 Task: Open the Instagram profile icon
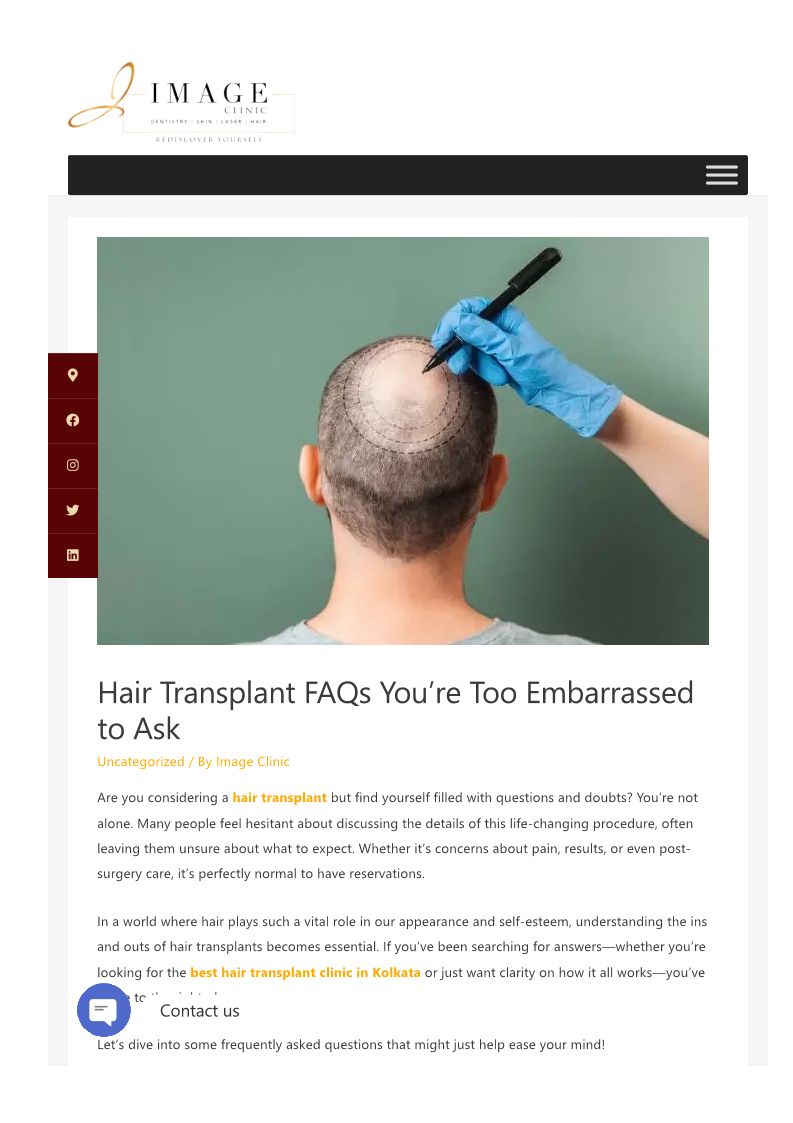[x=72, y=466]
